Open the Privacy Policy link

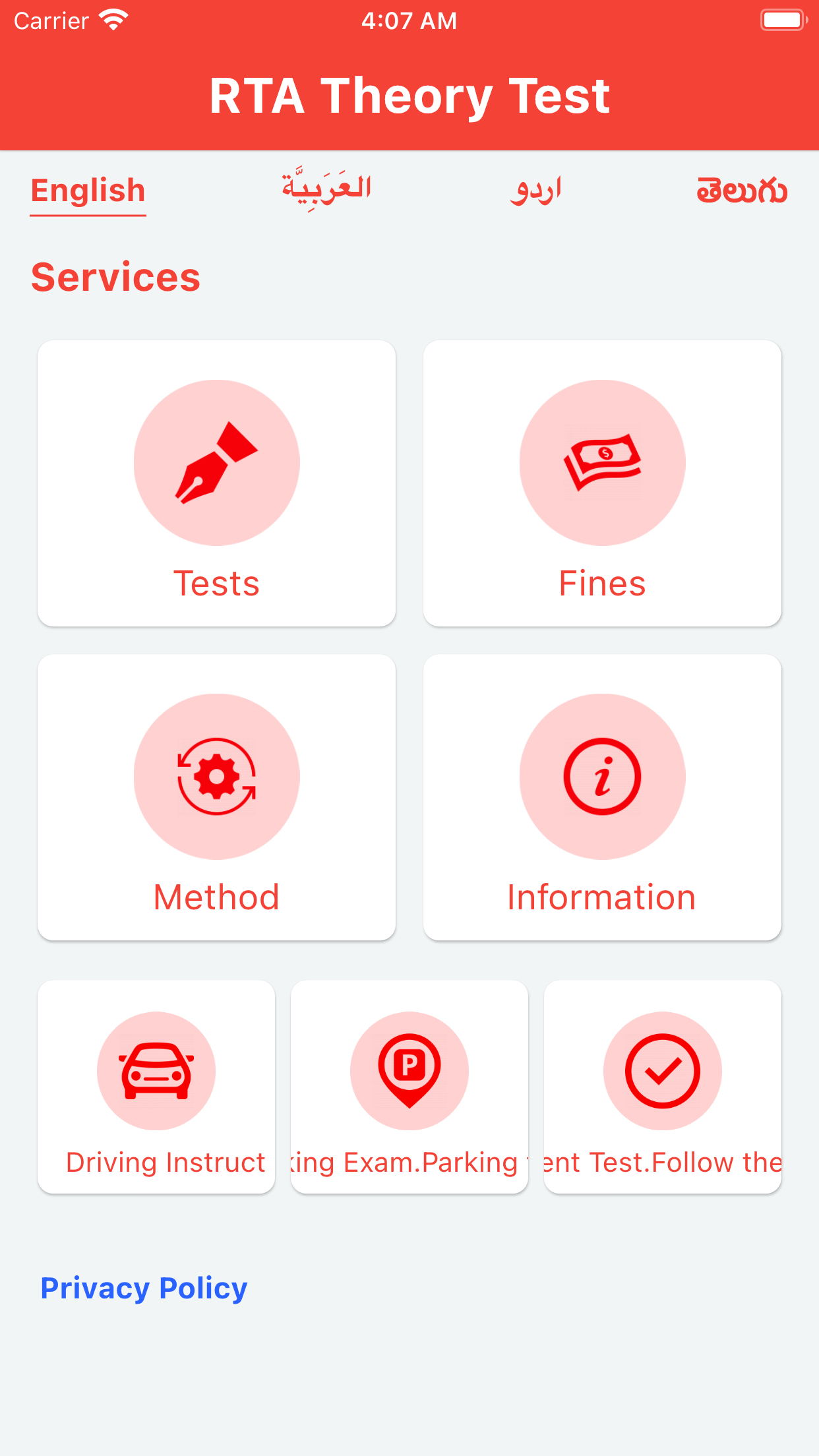[x=144, y=1288]
